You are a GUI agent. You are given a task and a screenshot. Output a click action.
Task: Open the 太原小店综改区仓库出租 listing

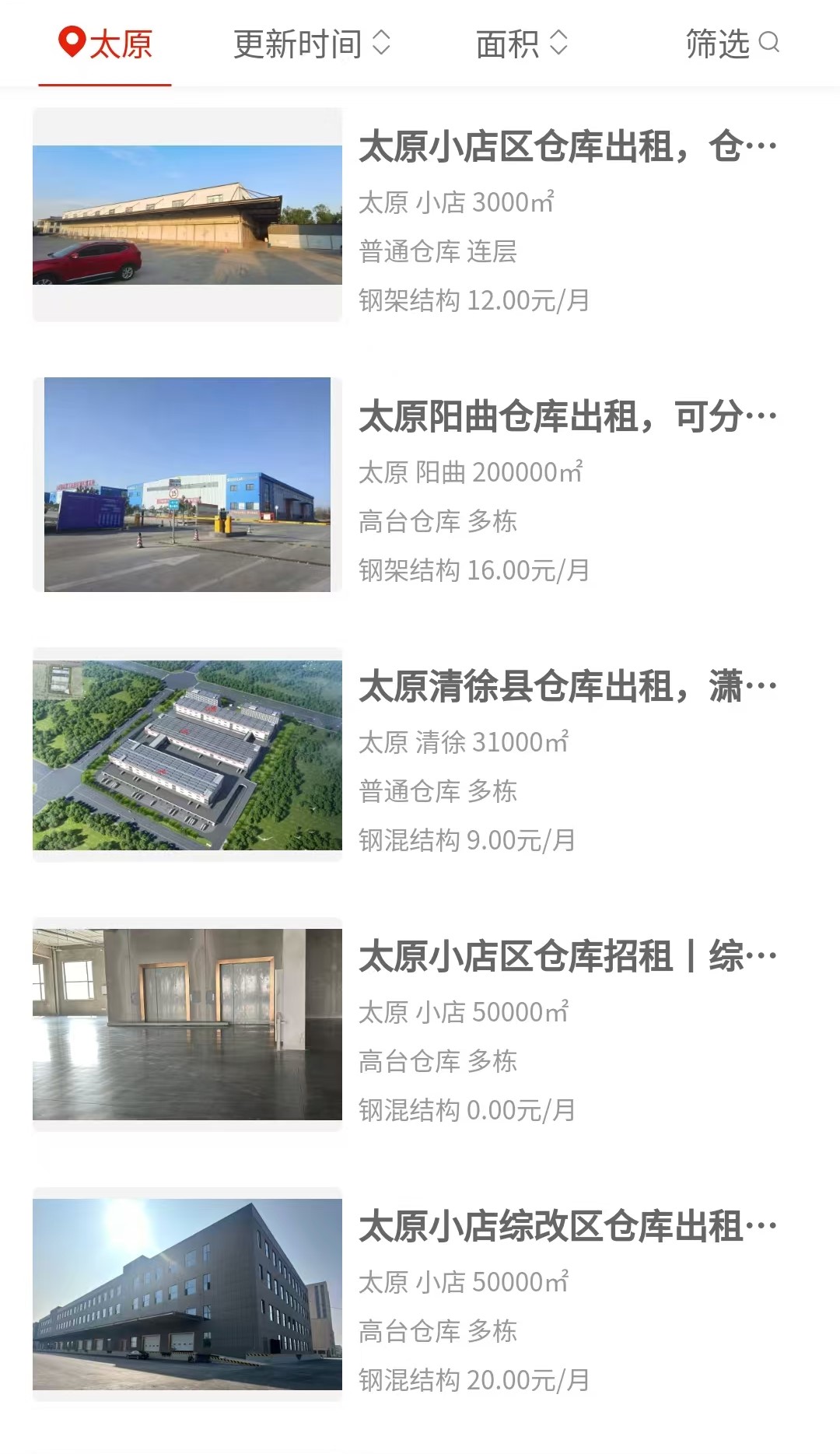(420, 1295)
